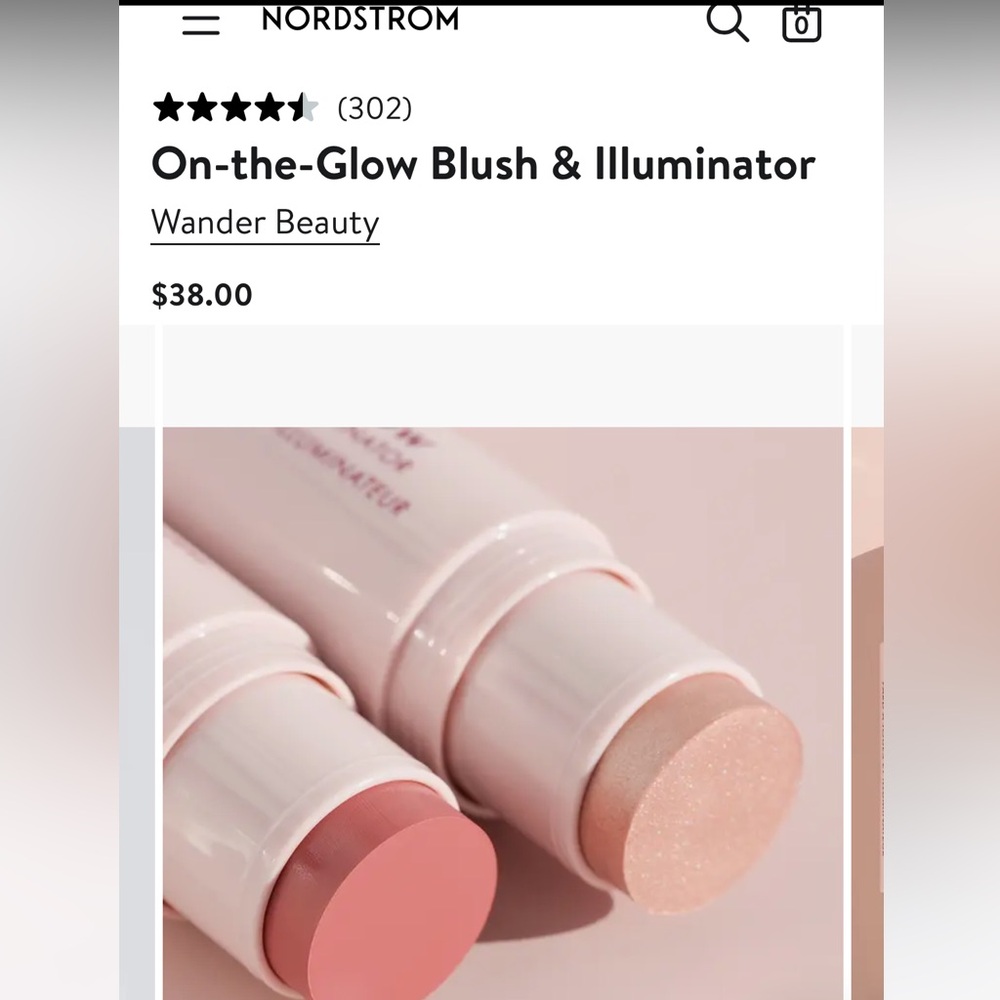Viewport: 1000px width, 1000px height.
Task: Open the shopping bag
Action: (801, 23)
